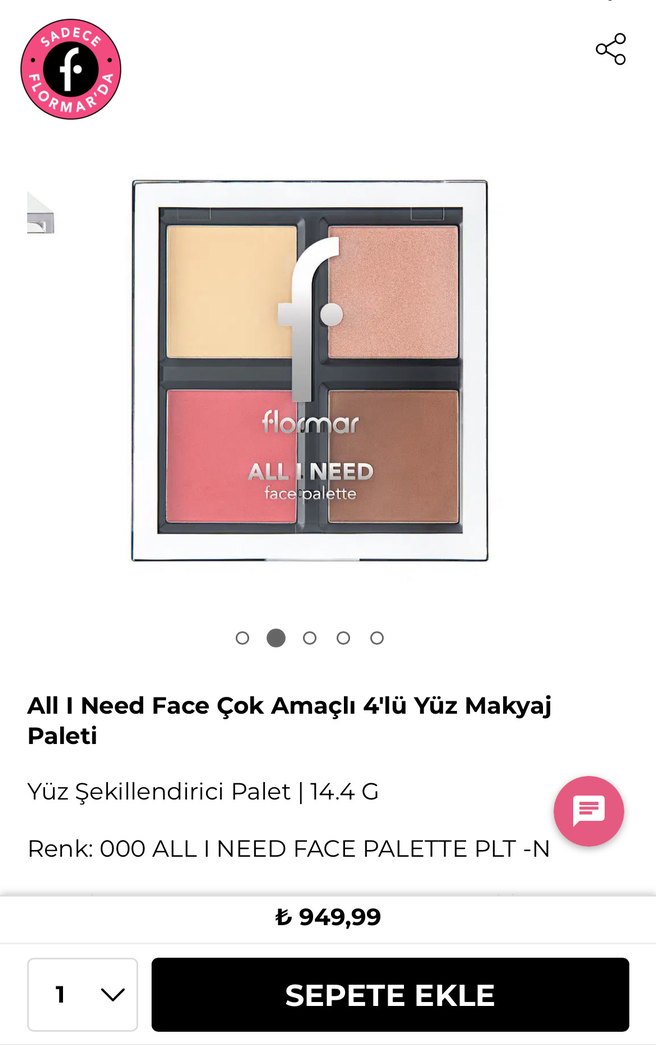Show the fifth product image dot
Screen dimensions: 656x1045
click(x=377, y=638)
